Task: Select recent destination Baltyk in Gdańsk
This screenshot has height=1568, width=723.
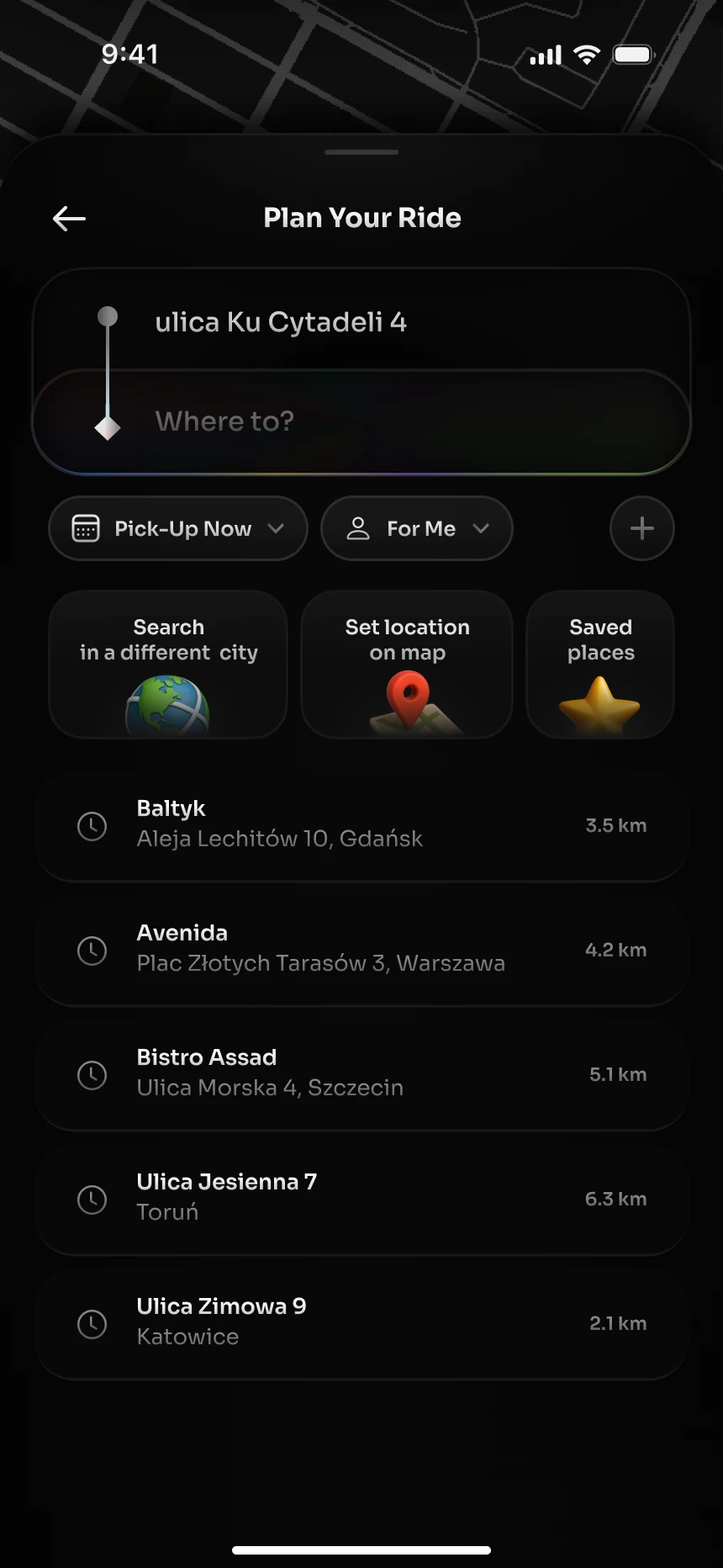Action: (x=361, y=825)
